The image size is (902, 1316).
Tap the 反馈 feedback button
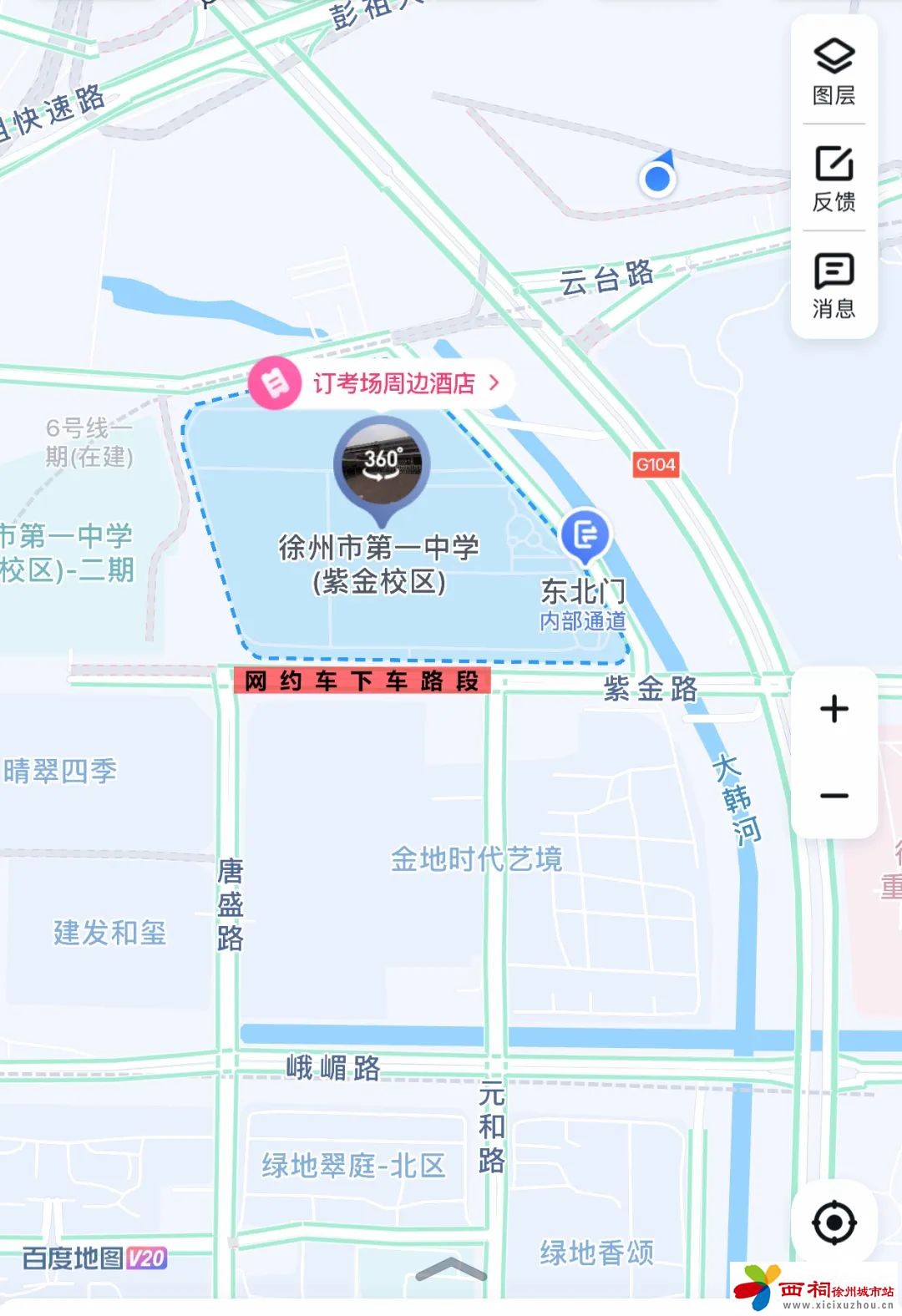[834, 179]
